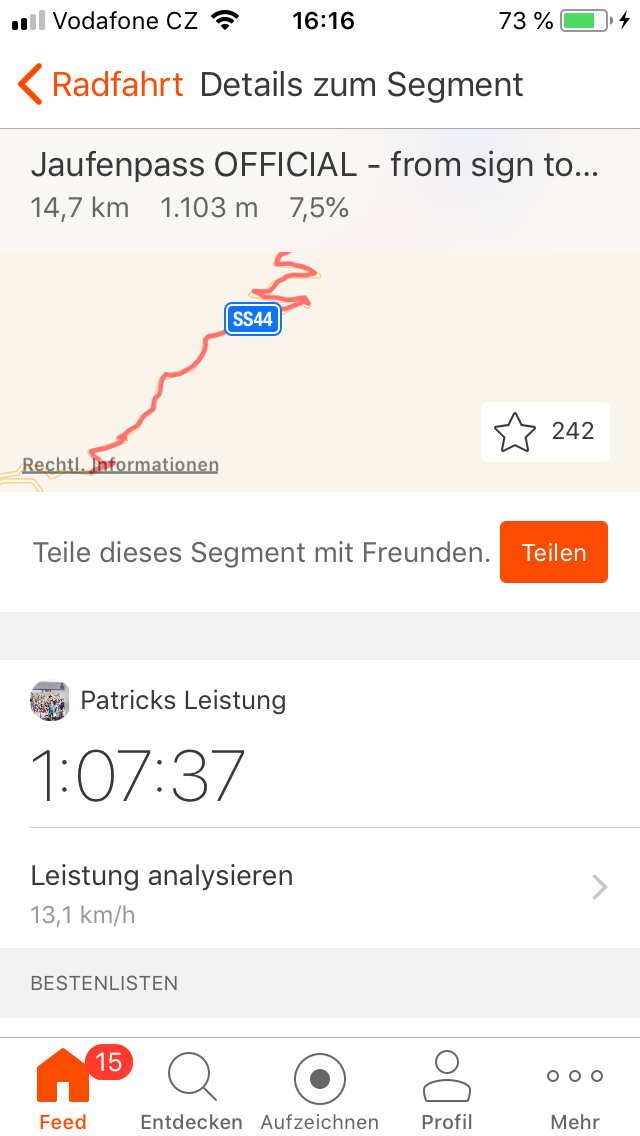This screenshot has height=1136, width=640.
Task: Open the Aufzeichnen tab
Action: [x=320, y=1088]
